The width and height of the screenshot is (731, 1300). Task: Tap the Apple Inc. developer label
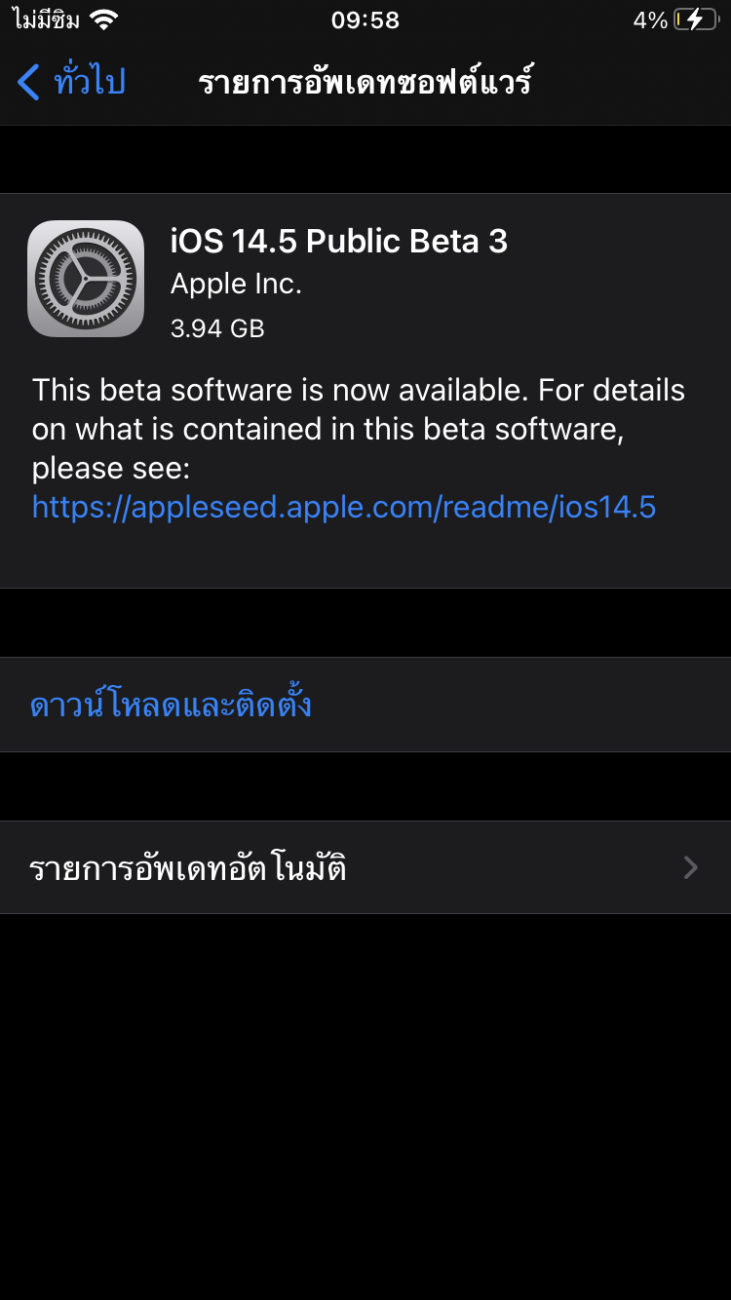coord(236,283)
